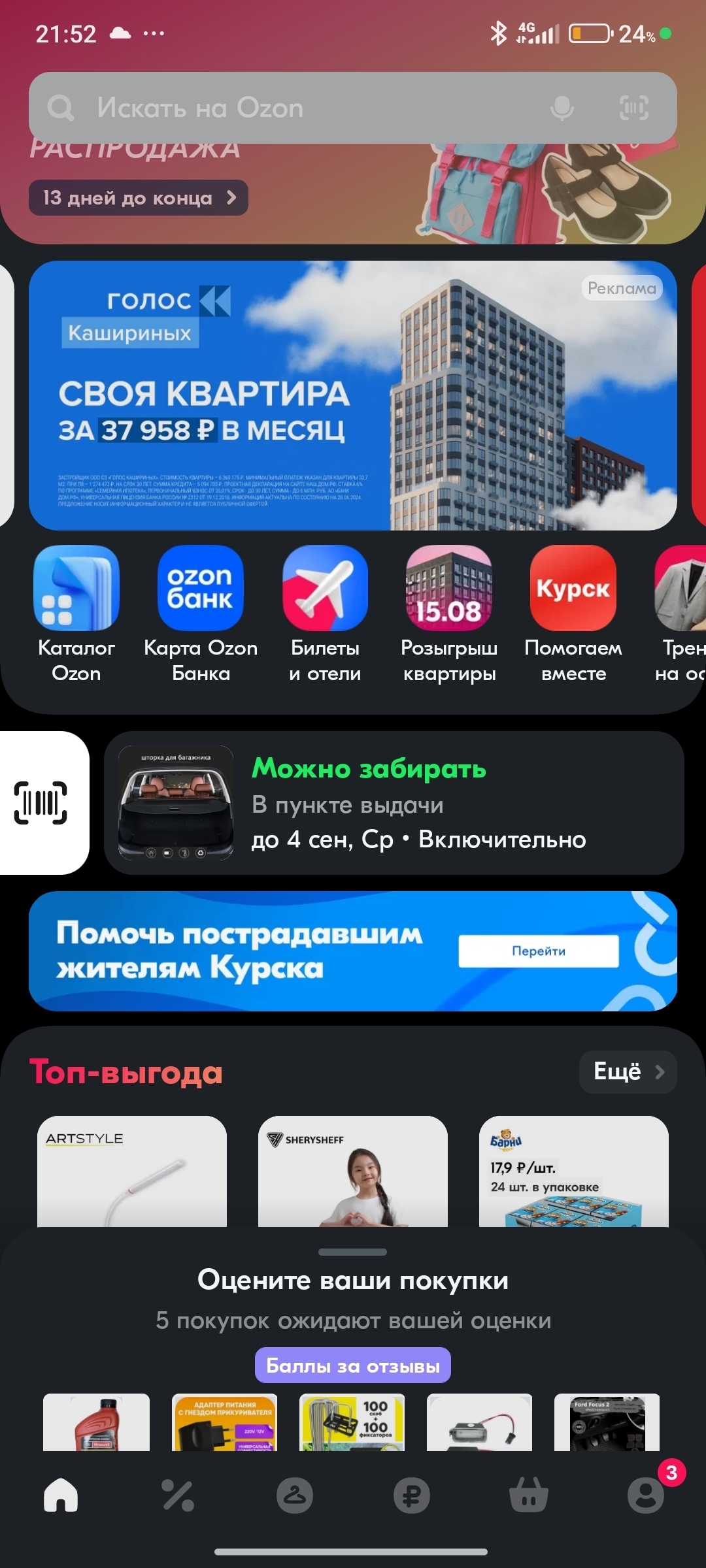Viewport: 706px width, 1568px height.
Task: Switch to the discounts percent tab
Action: click(x=178, y=1495)
